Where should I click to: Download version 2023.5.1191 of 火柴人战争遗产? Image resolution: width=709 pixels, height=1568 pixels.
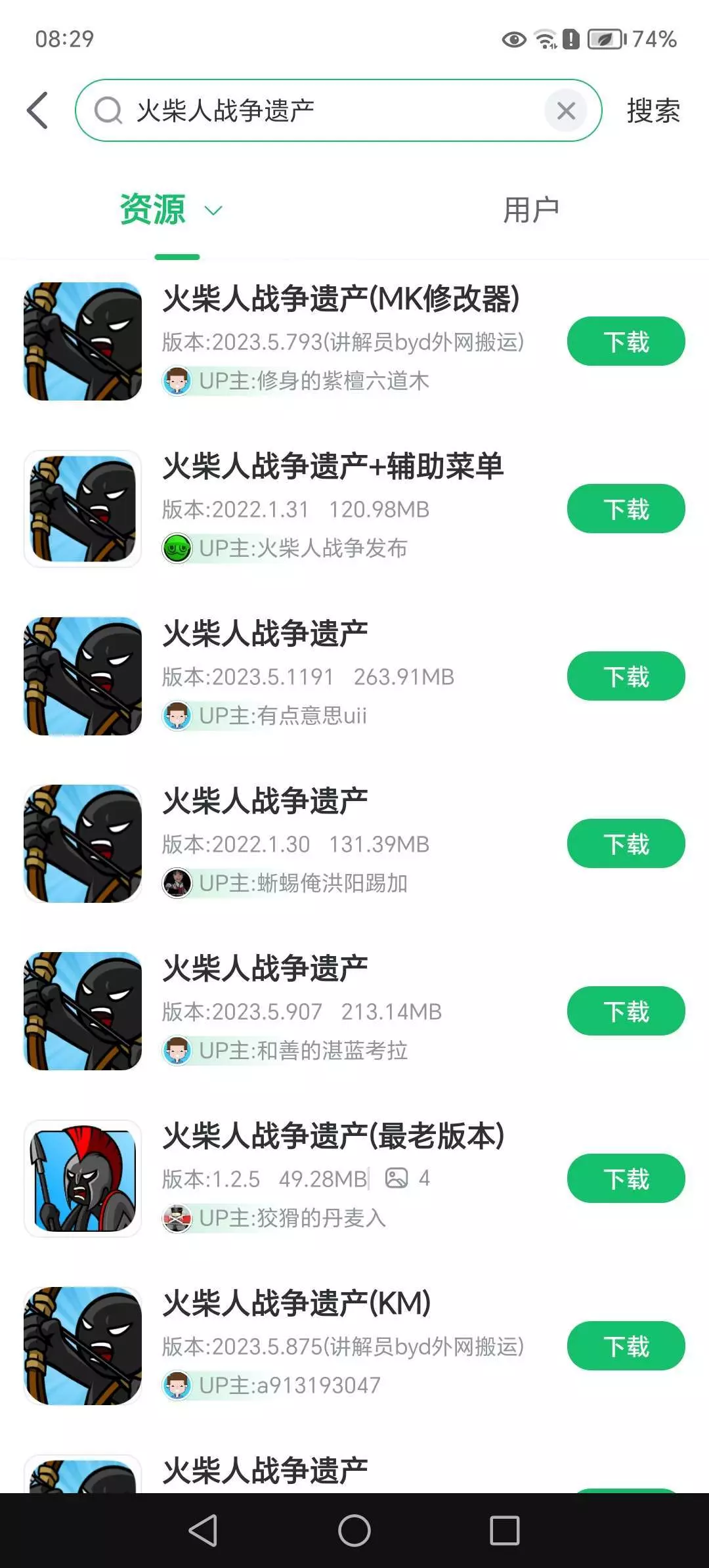pos(626,676)
